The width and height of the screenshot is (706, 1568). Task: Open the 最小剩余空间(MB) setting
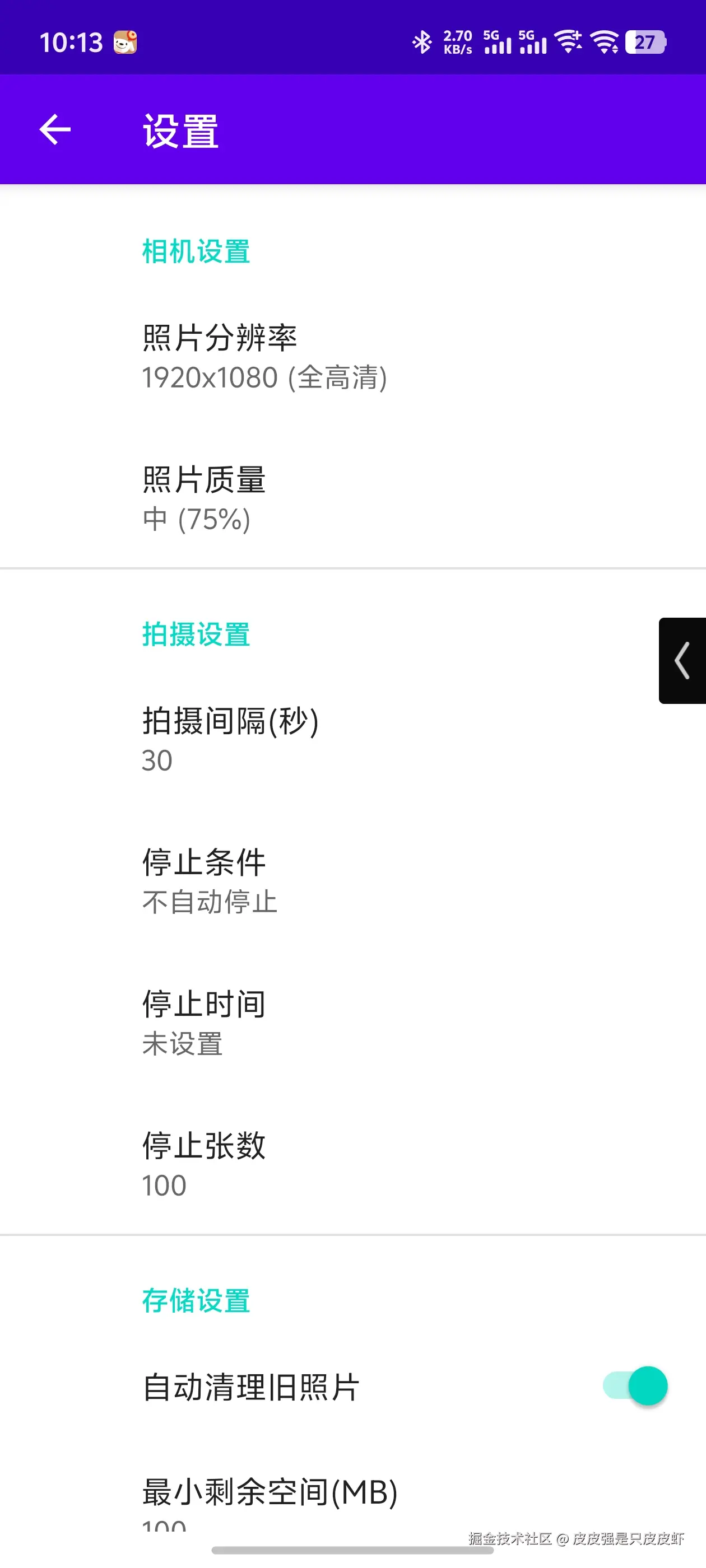tap(270, 1497)
